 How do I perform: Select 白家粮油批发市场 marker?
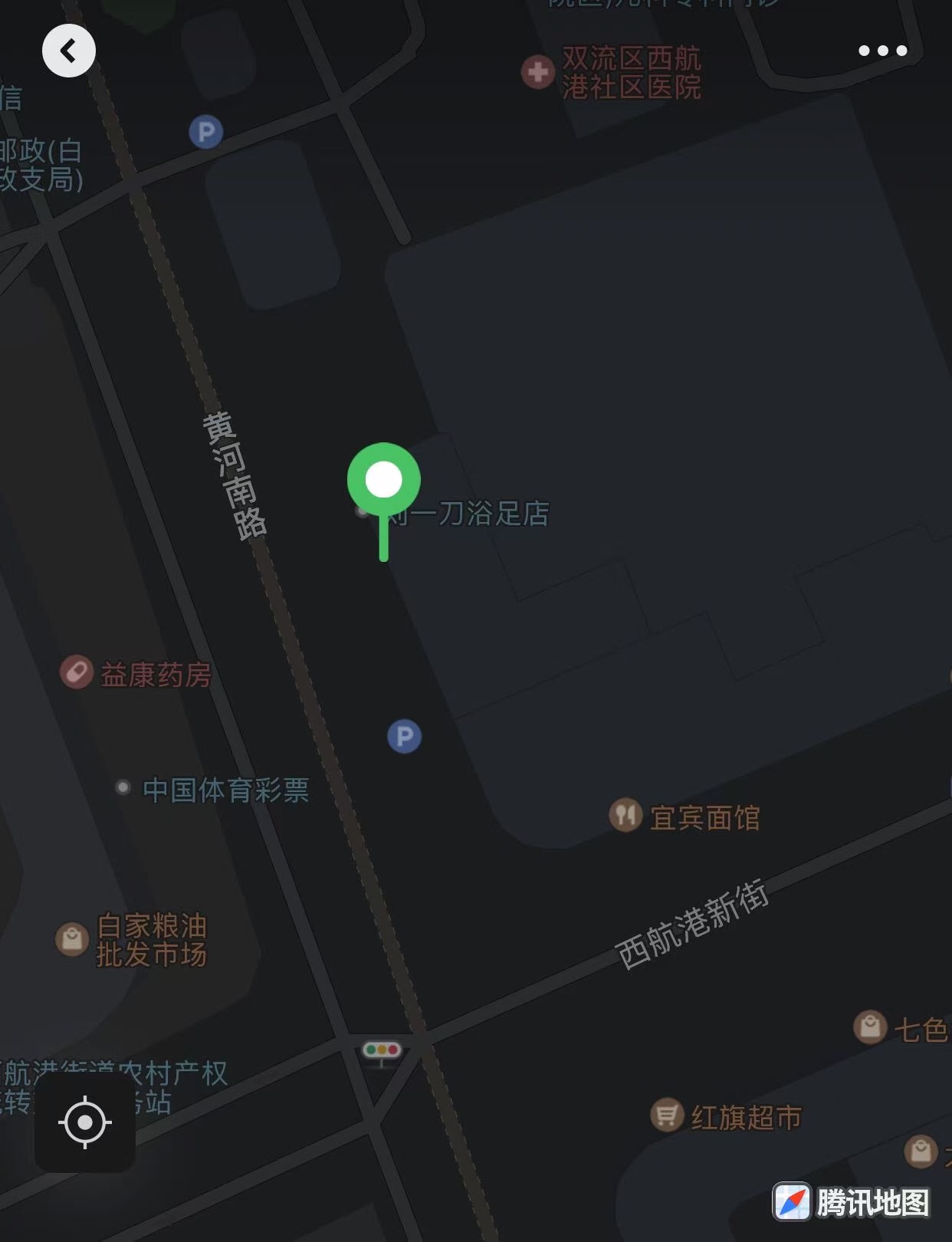pos(73,938)
